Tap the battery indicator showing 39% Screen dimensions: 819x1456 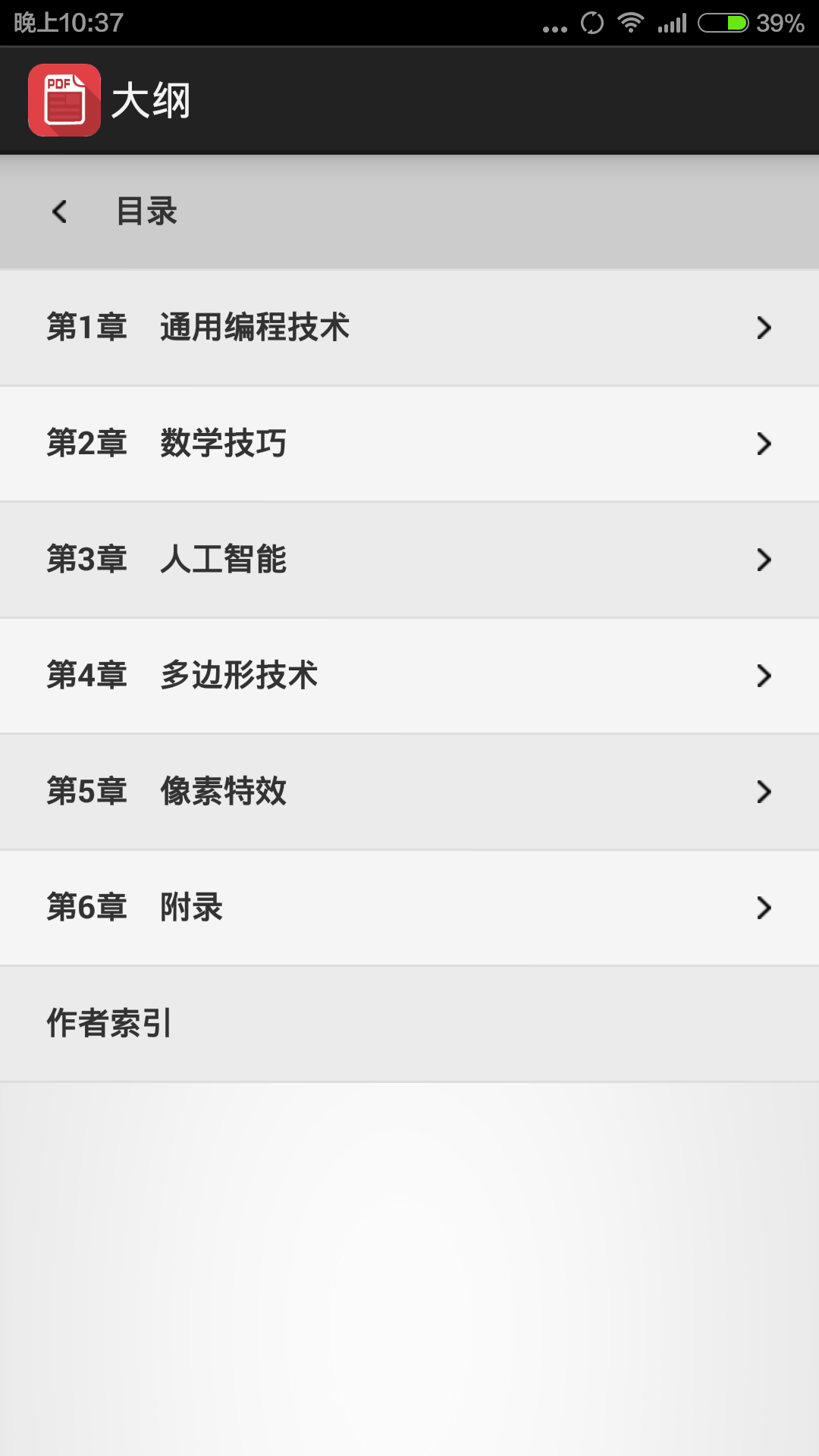pos(779,23)
